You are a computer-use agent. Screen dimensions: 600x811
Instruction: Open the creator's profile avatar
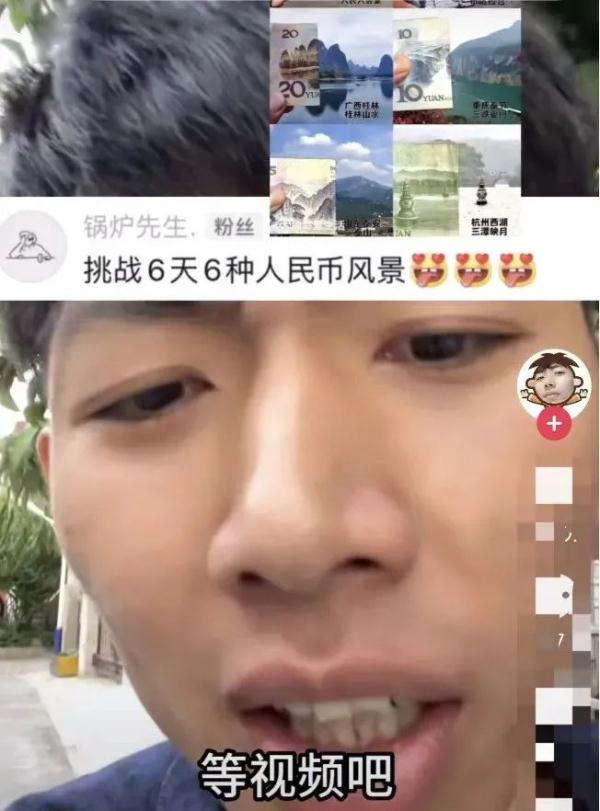pos(554,383)
